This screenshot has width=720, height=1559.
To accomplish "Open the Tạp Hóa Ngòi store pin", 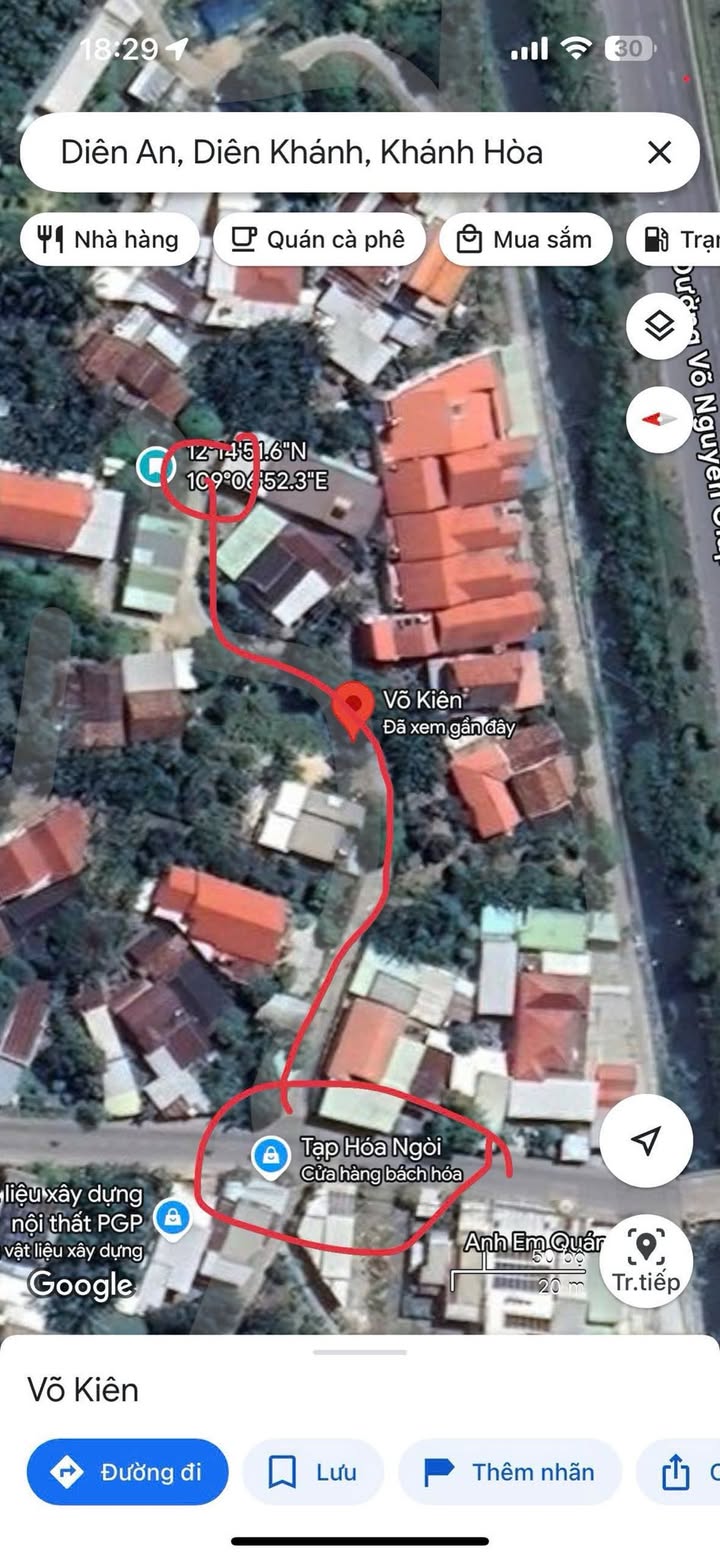I will tap(269, 1156).
